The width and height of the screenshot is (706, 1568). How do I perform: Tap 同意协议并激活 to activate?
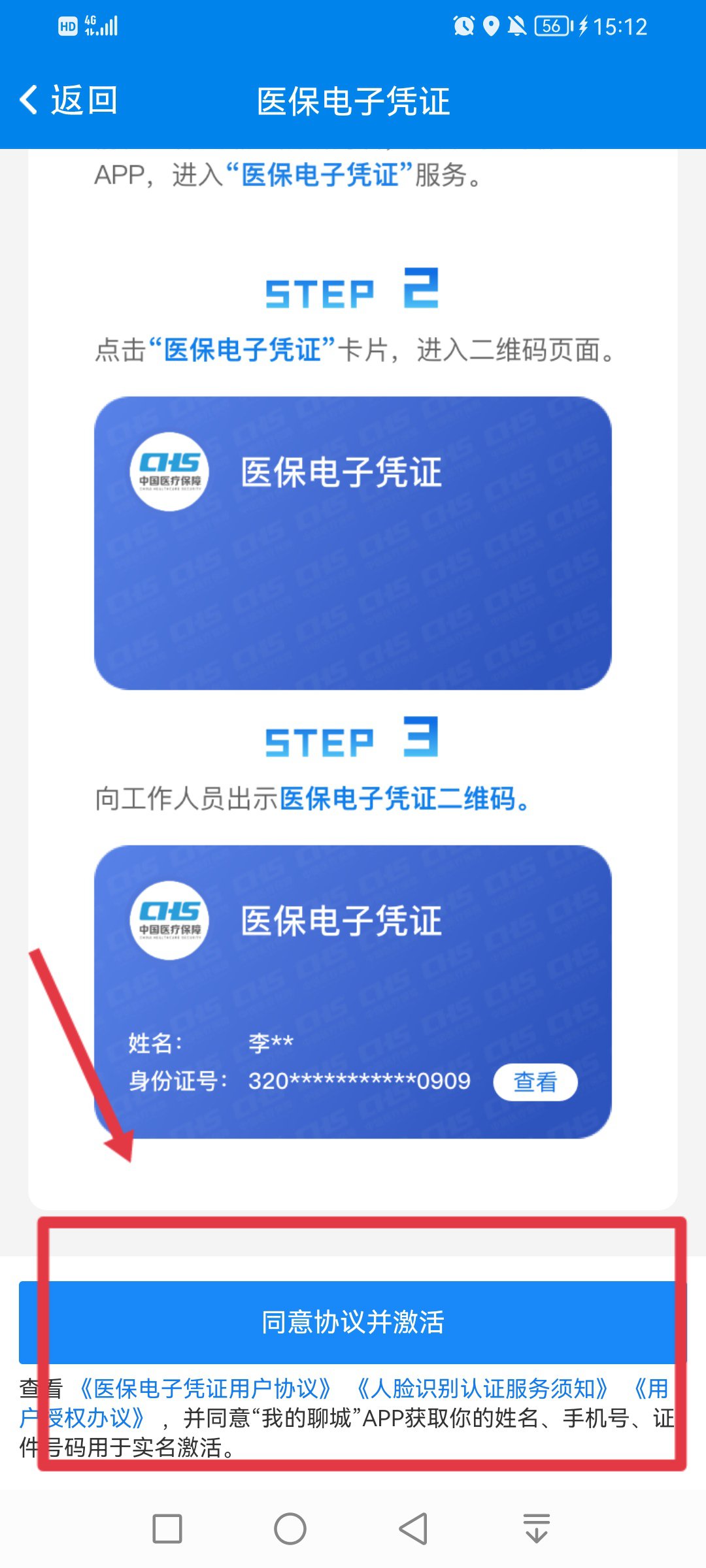353,1322
